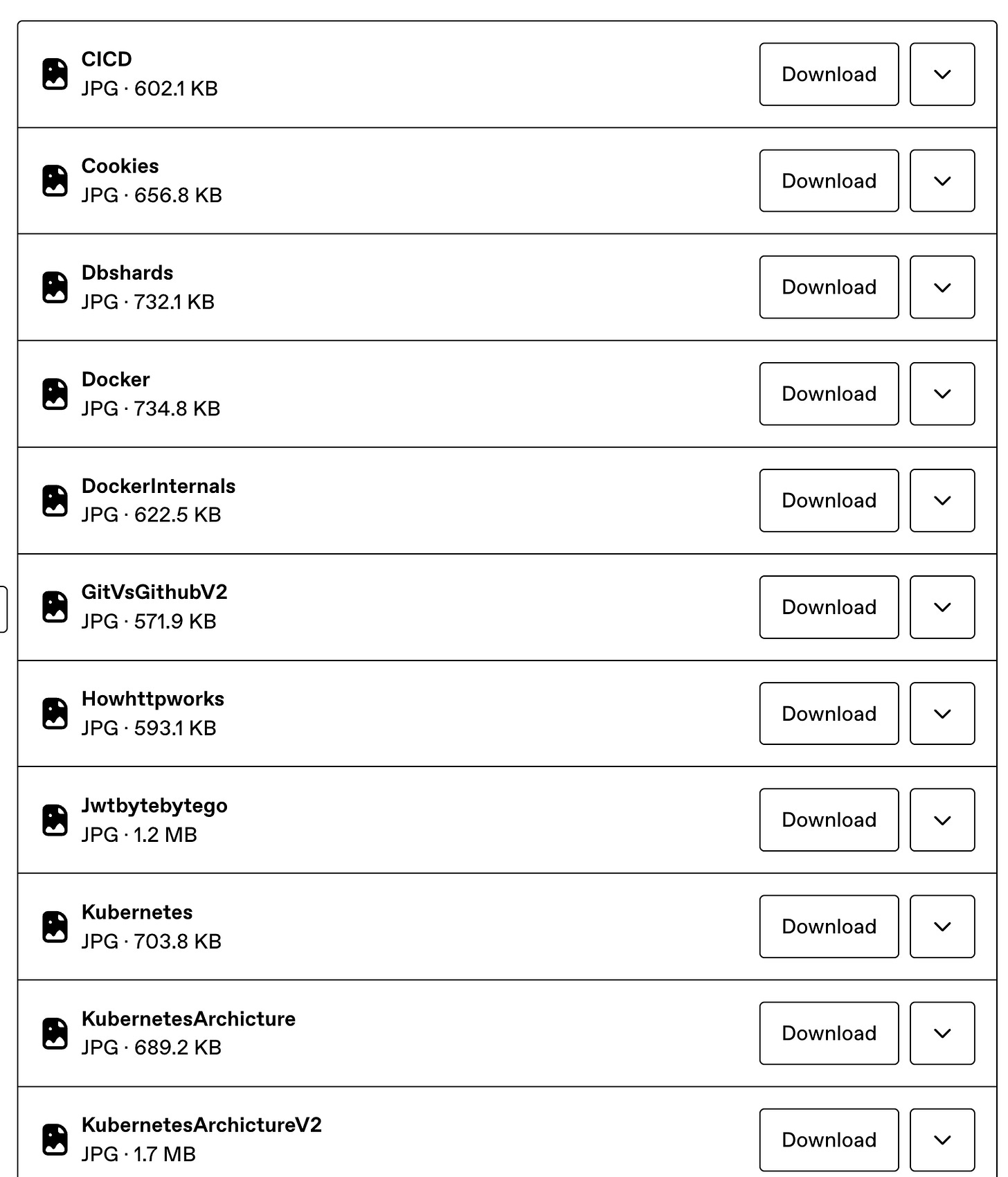Expand options for the Kubernetes file
The width and height of the screenshot is (1008, 1177).
pos(942,926)
